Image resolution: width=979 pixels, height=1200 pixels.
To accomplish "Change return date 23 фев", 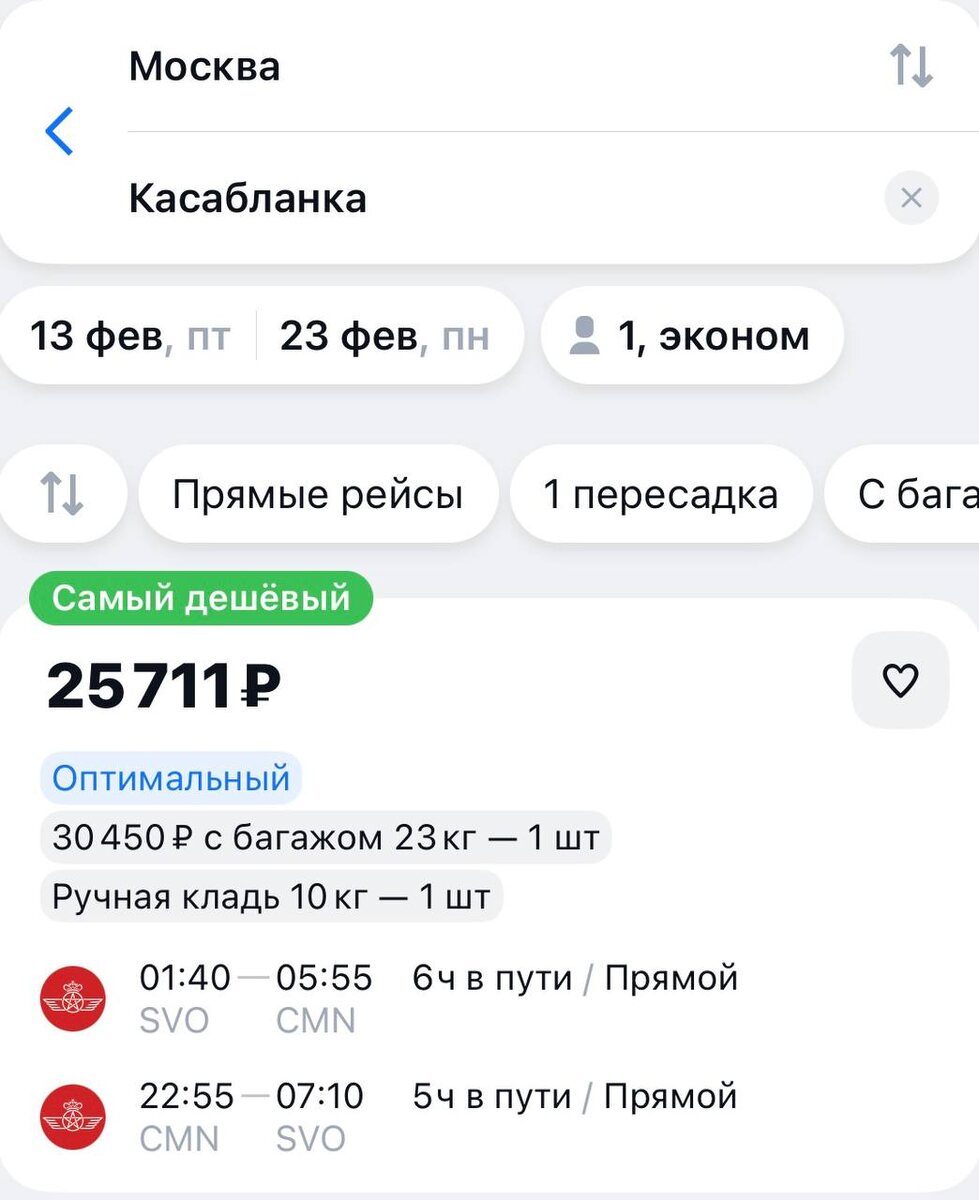I will 385,336.
